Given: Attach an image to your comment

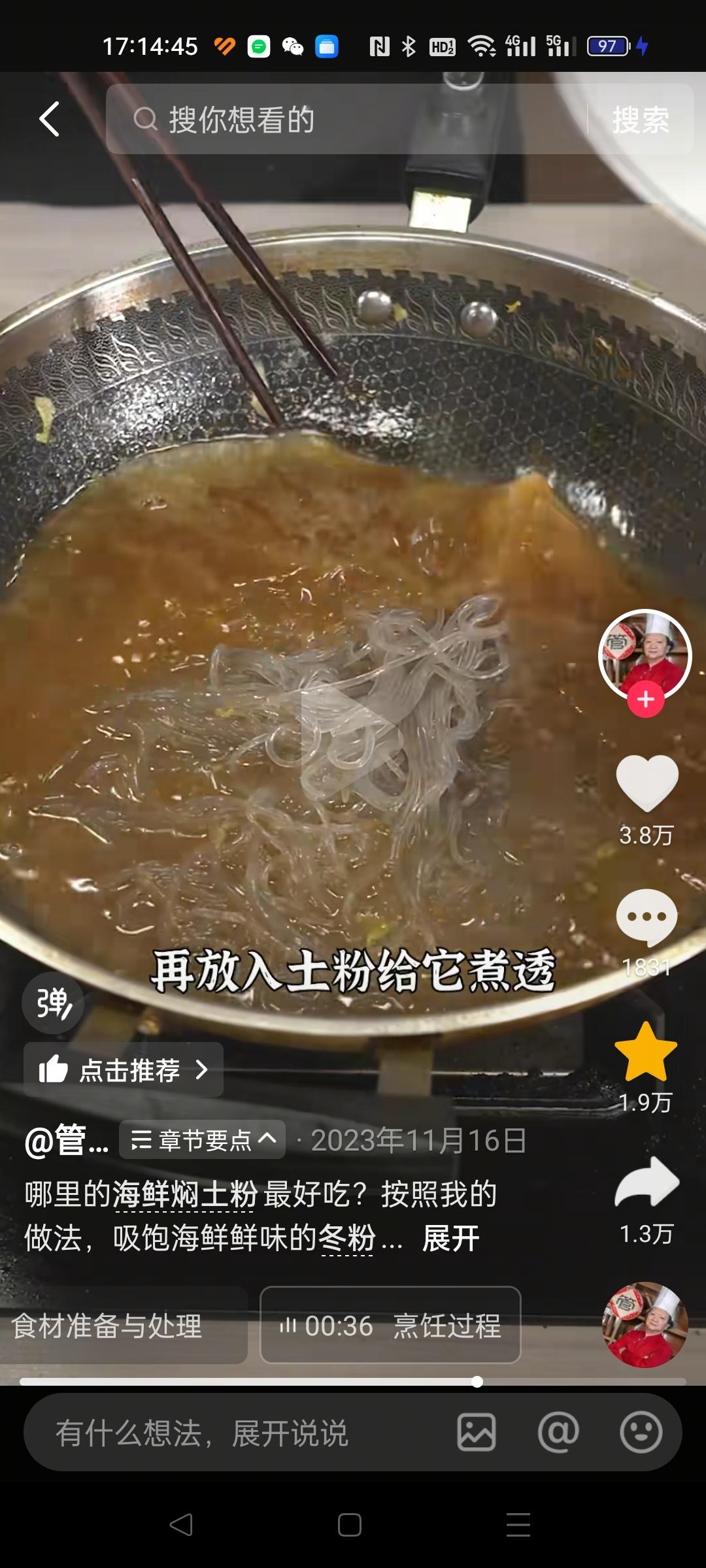Looking at the screenshot, I should pyautogui.click(x=476, y=1433).
